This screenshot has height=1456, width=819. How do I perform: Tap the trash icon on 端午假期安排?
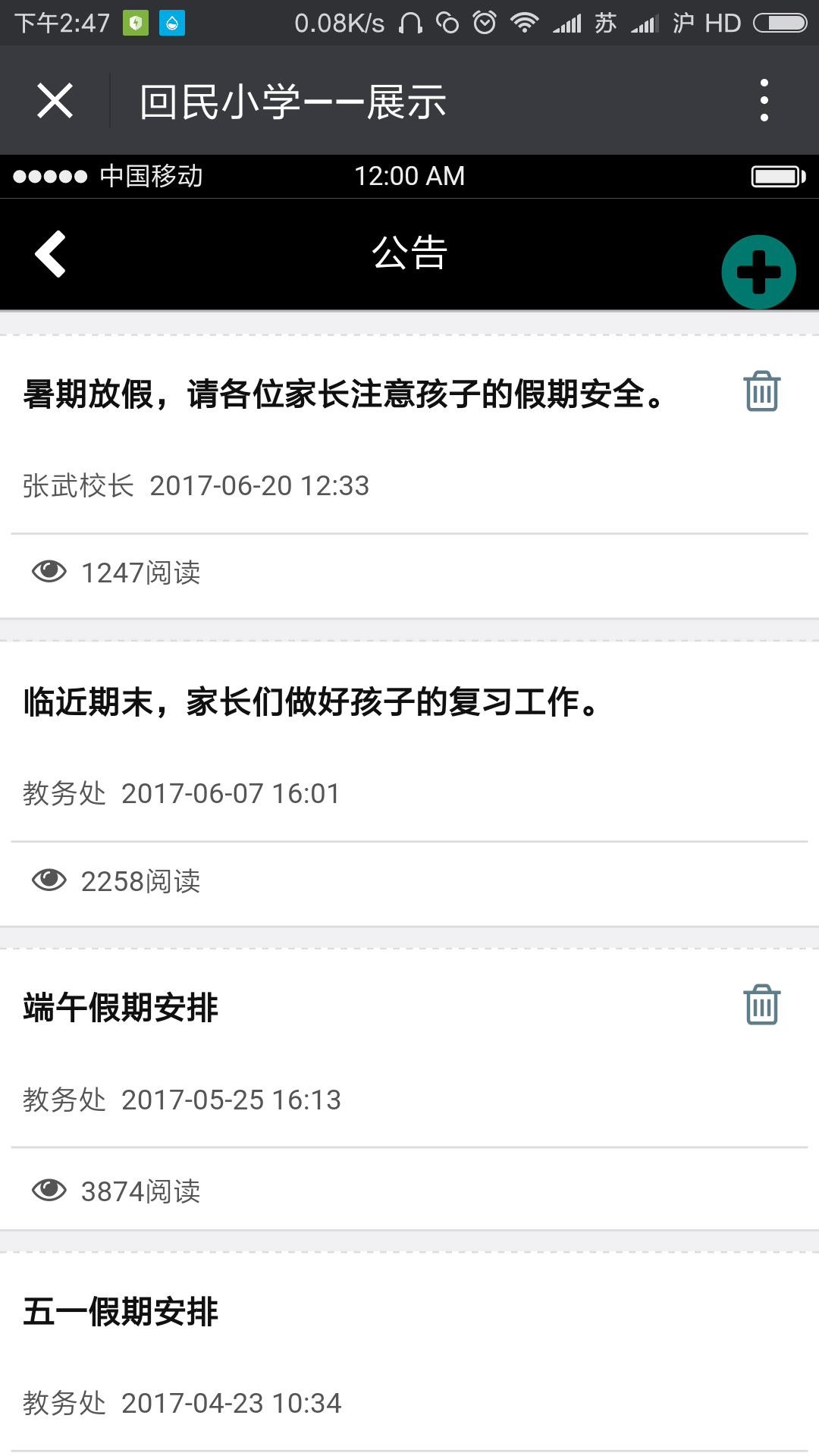pyautogui.click(x=761, y=1004)
